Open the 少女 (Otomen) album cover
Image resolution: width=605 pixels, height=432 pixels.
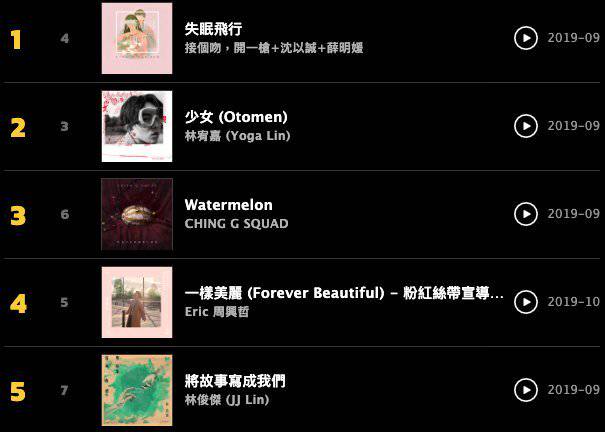[137, 126]
